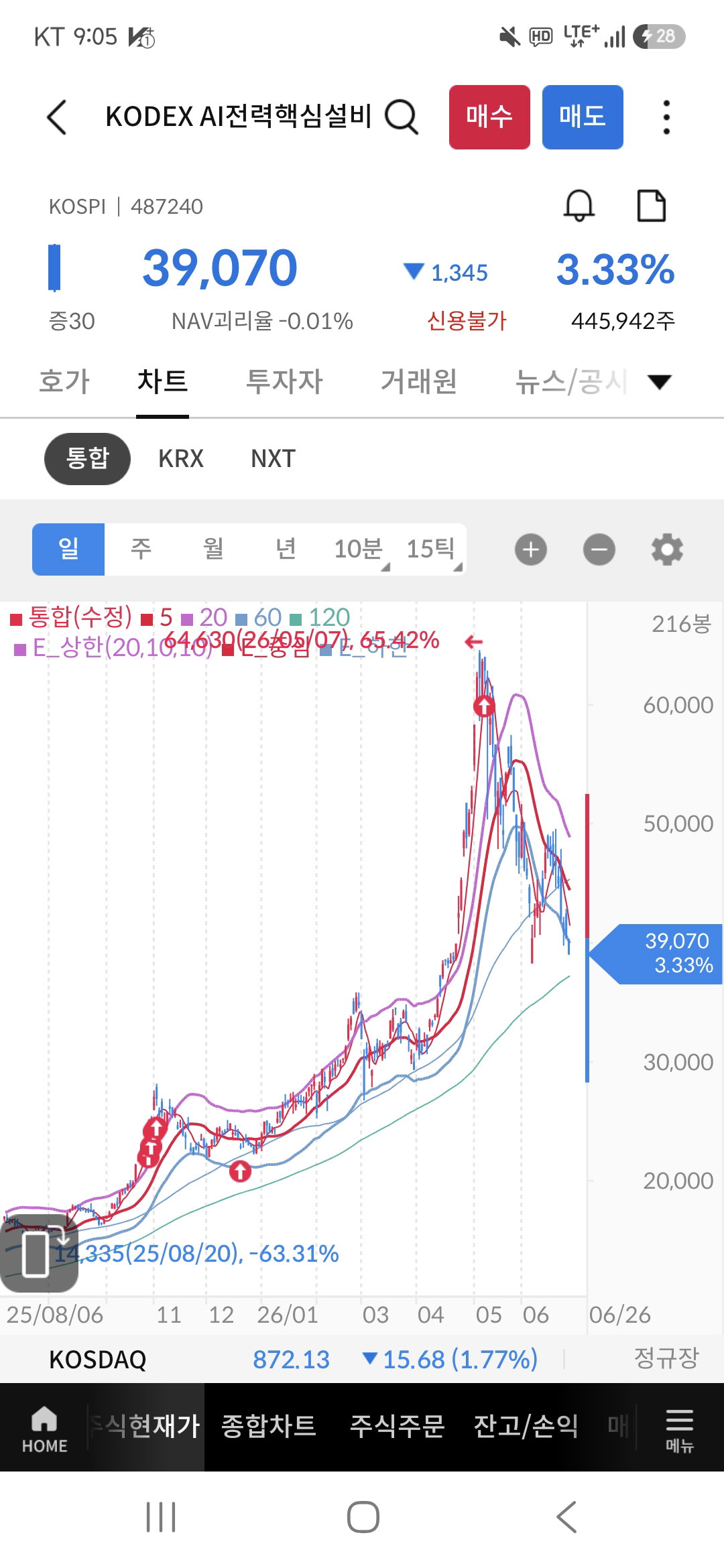Zoom in the chart with plus icon
Viewport: 724px width, 1568px height.
531,549
